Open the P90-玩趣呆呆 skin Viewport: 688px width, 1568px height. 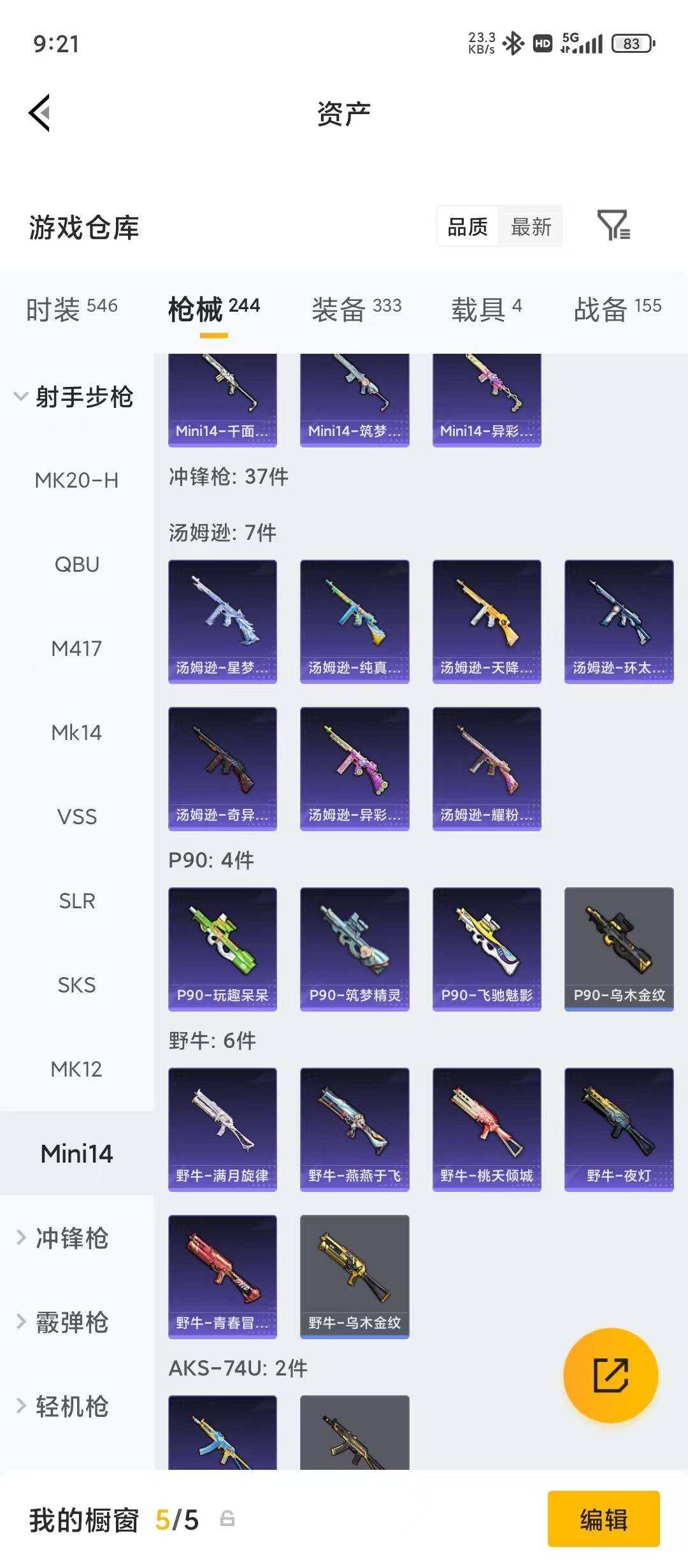click(222, 948)
